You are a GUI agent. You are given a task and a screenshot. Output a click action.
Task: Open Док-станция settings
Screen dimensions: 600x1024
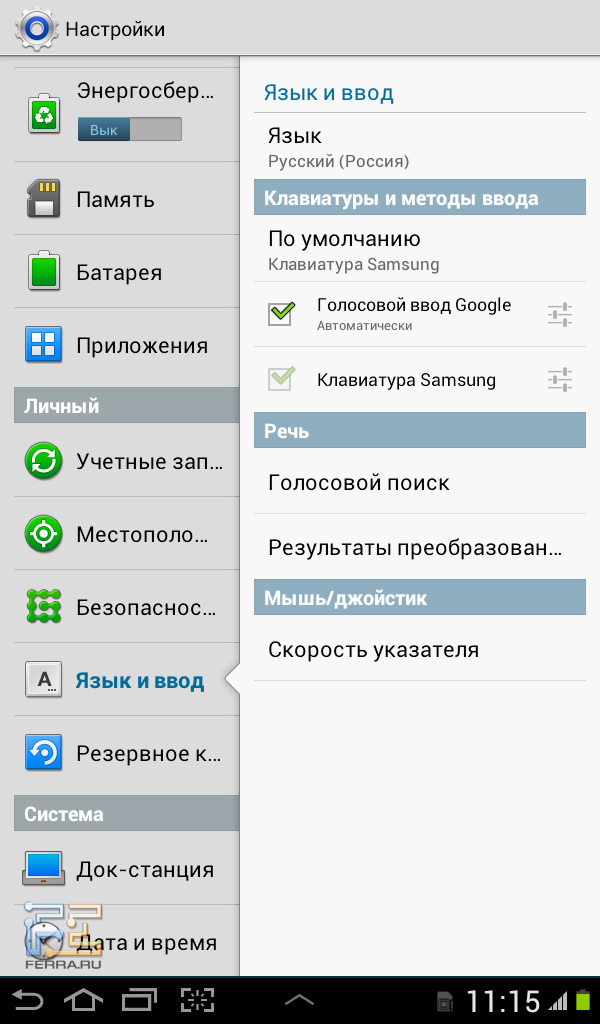tap(120, 869)
